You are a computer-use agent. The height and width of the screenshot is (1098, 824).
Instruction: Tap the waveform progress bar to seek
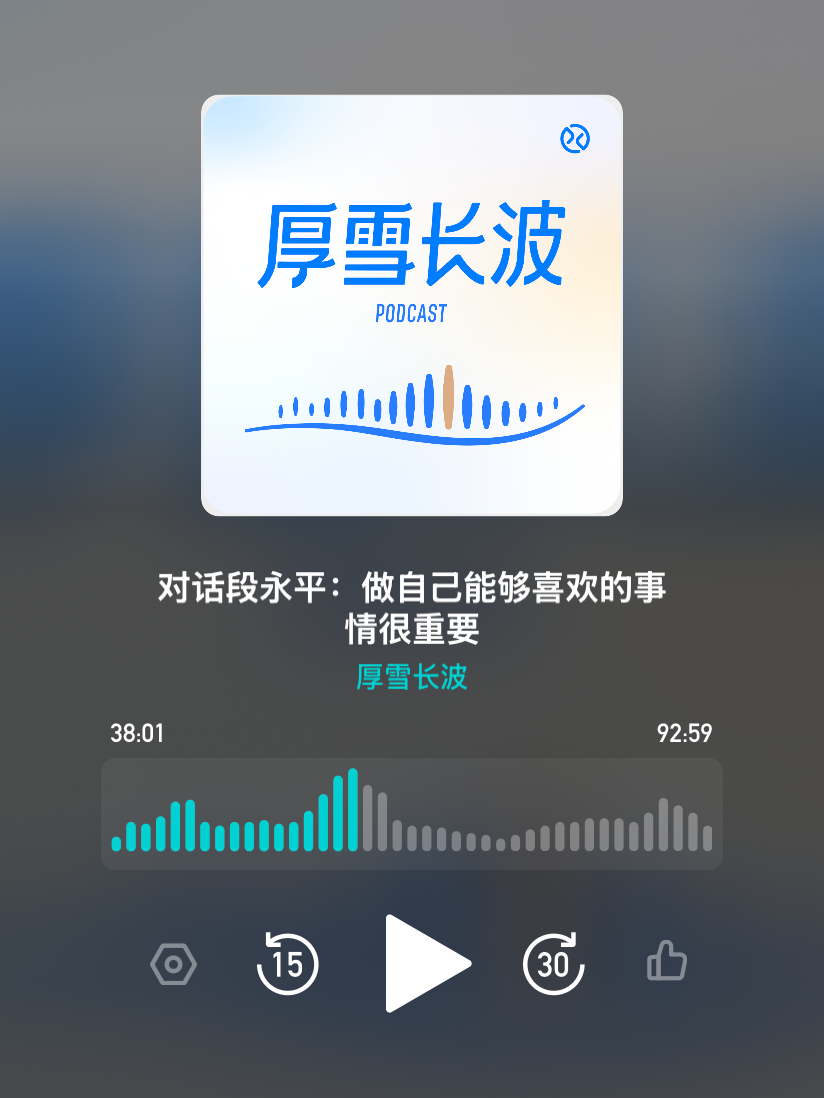(x=412, y=814)
